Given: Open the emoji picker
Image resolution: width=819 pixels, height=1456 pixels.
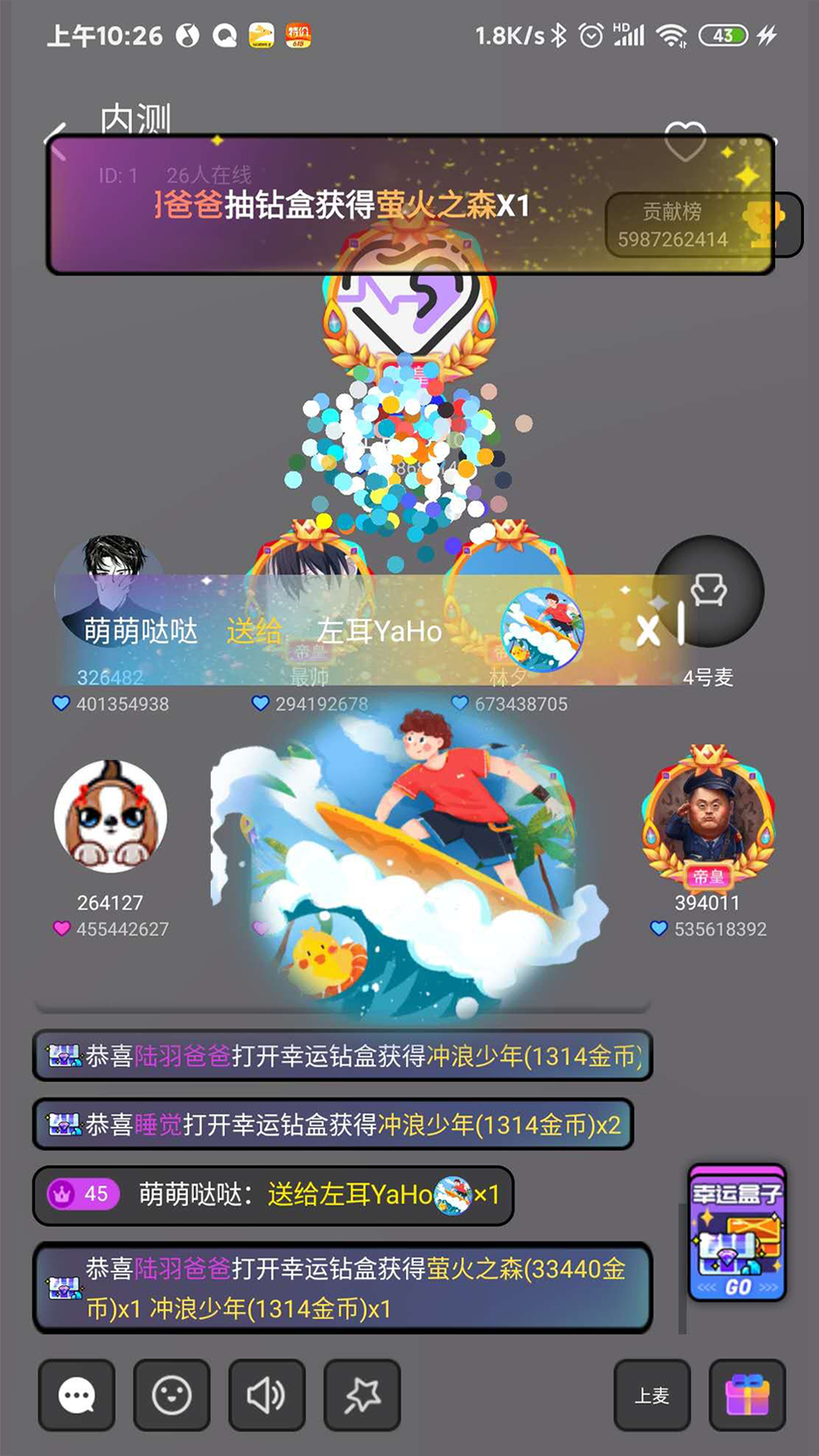Looking at the screenshot, I should [171, 1395].
